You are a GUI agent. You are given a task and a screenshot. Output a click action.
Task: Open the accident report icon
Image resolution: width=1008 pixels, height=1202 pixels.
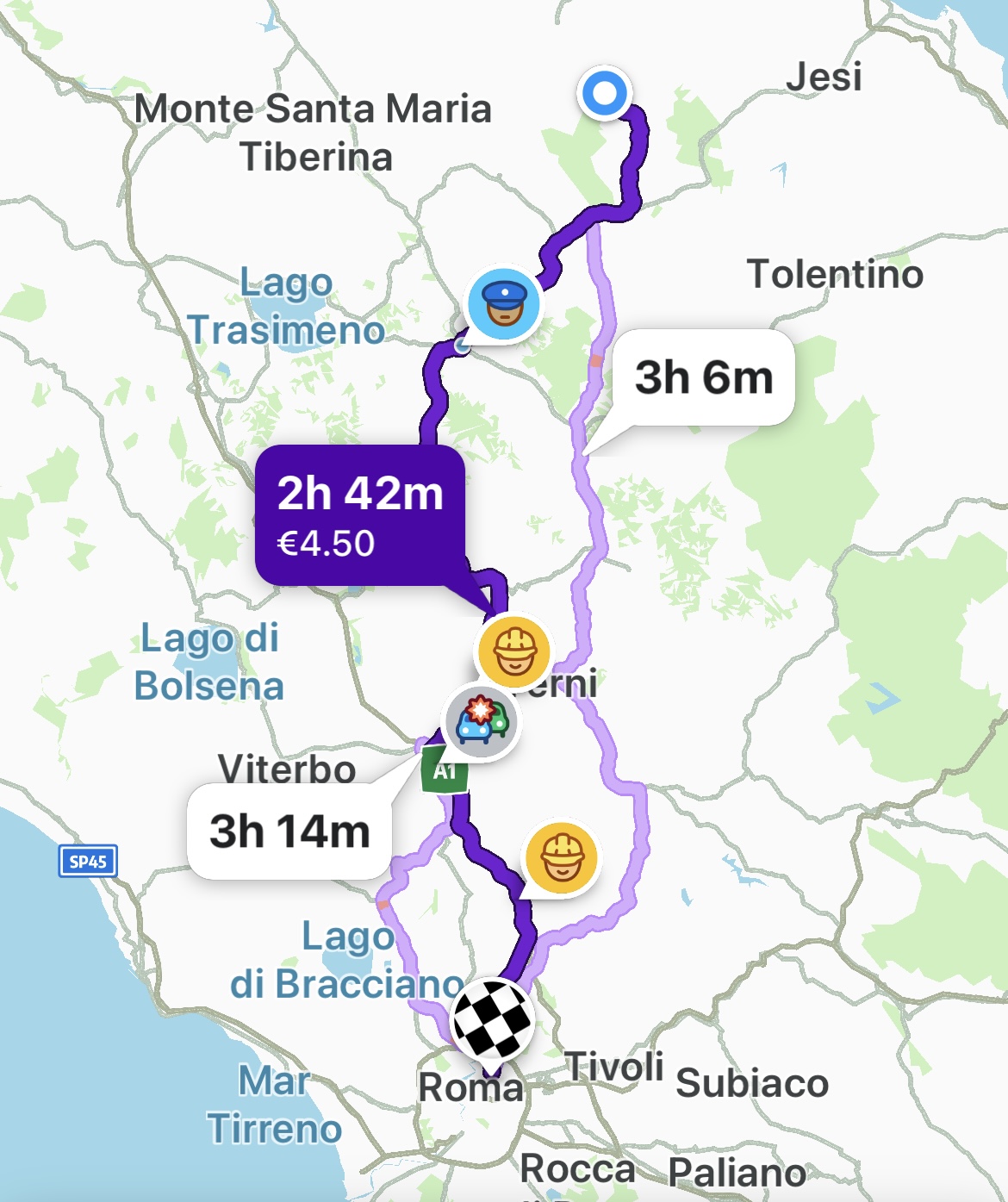pos(481,722)
